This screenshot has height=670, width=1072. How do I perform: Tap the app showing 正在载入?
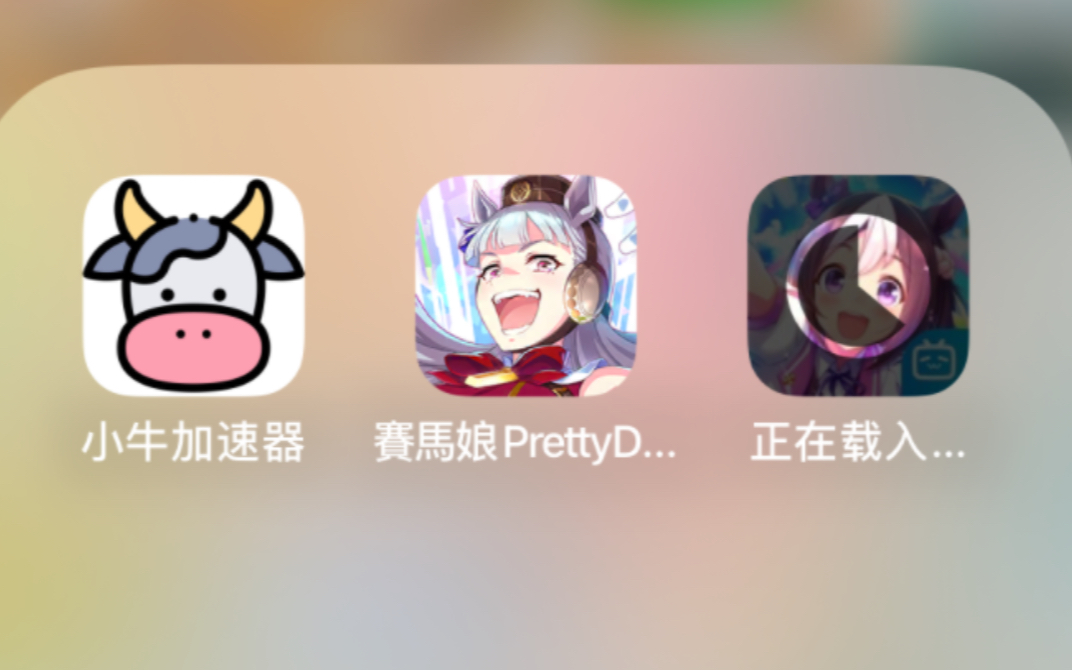pyautogui.click(x=858, y=286)
